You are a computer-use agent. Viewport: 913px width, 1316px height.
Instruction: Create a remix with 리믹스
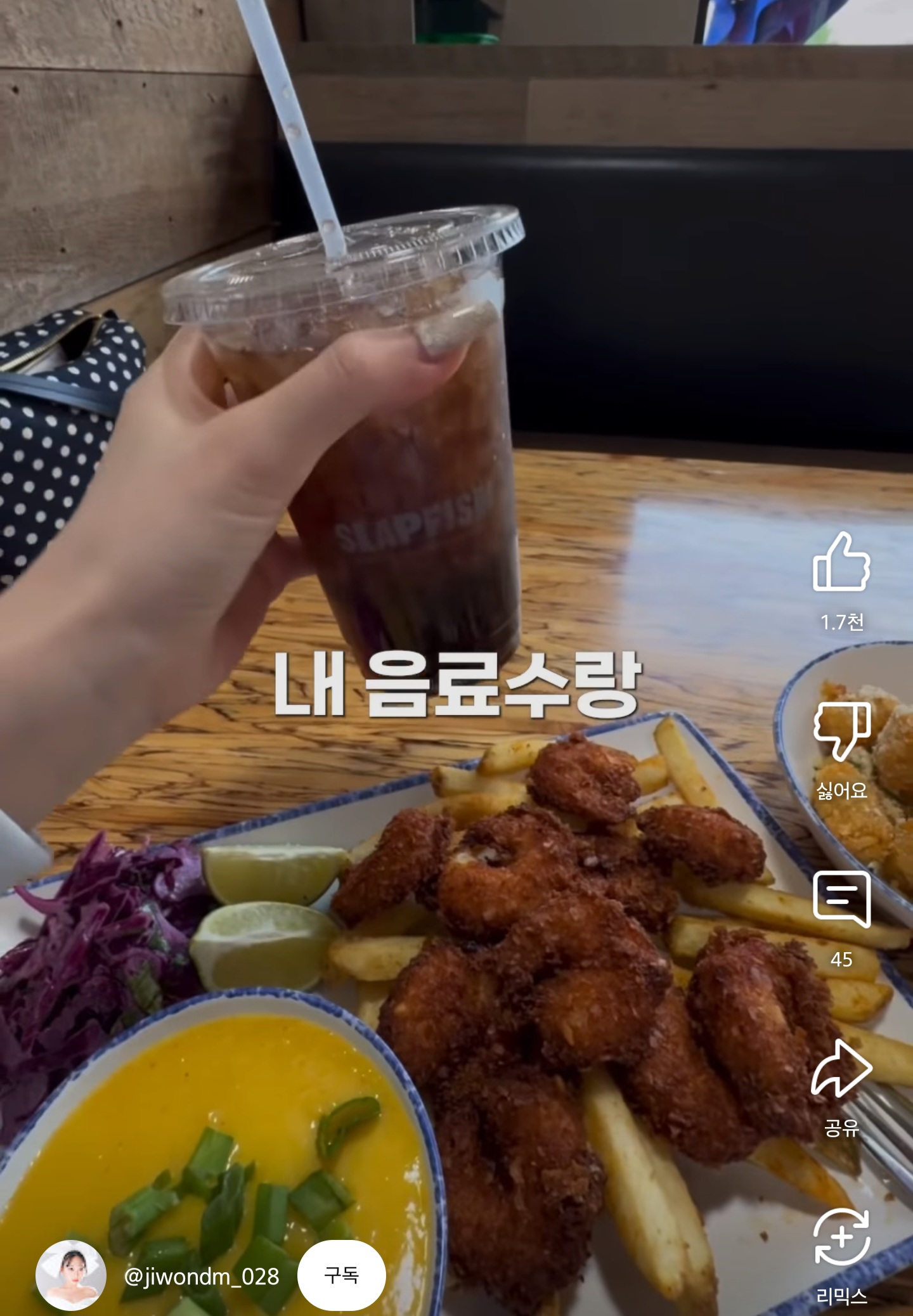pyautogui.click(x=841, y=1237)
